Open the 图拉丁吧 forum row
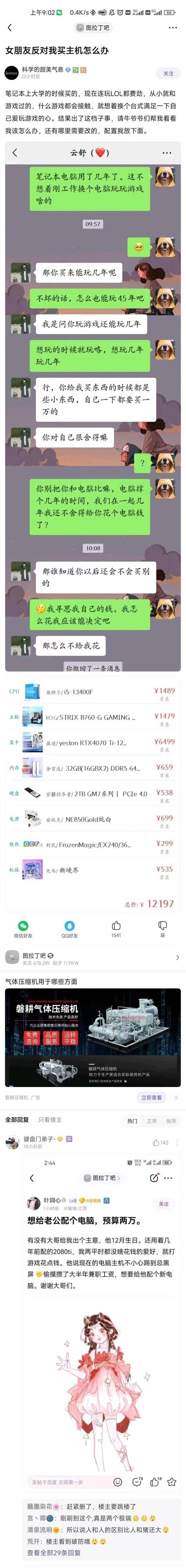The width and height of the screenshot is (186, 1568). (x=93, y=958)
